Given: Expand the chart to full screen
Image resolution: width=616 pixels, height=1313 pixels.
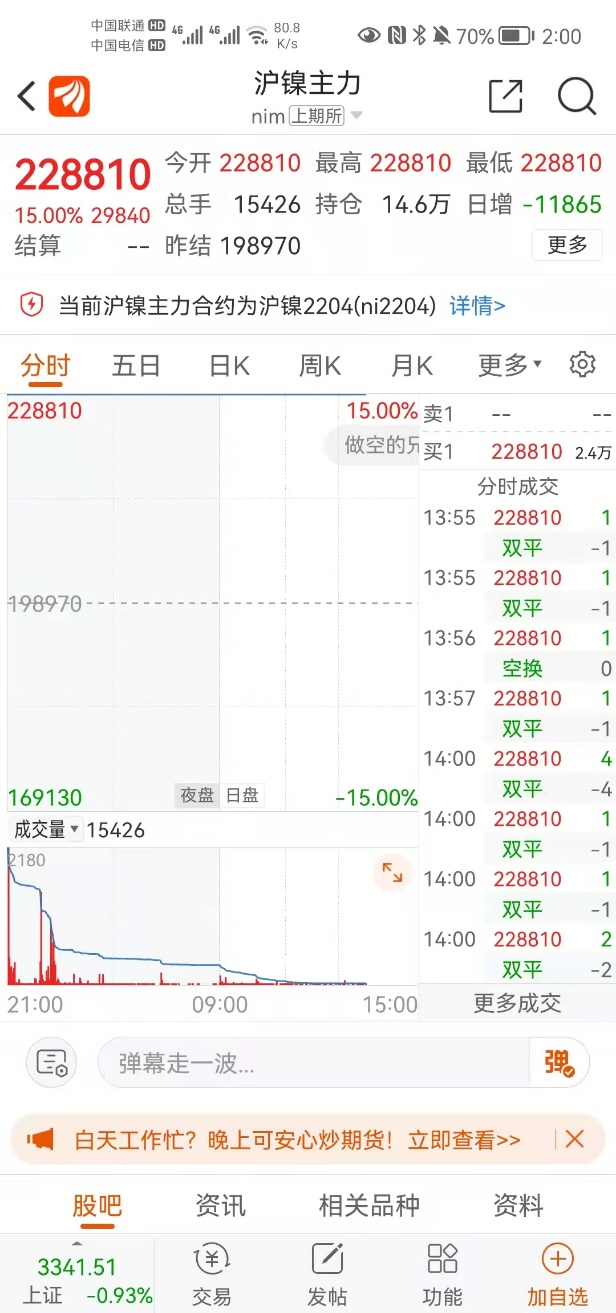Looking at the screenshot, I should coord(392,874).
